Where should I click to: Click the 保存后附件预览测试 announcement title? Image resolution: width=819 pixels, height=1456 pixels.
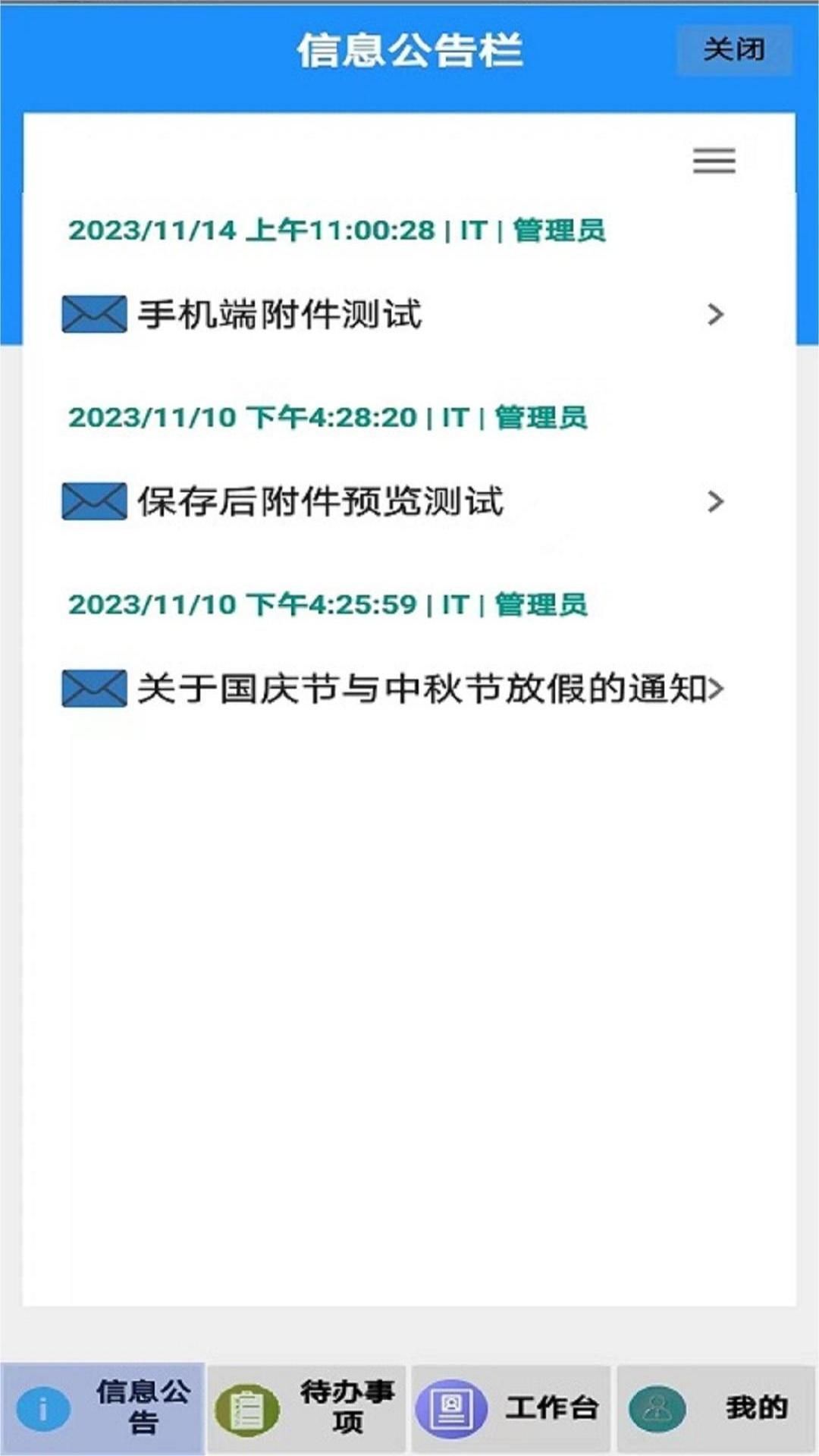tap(322, 501)
